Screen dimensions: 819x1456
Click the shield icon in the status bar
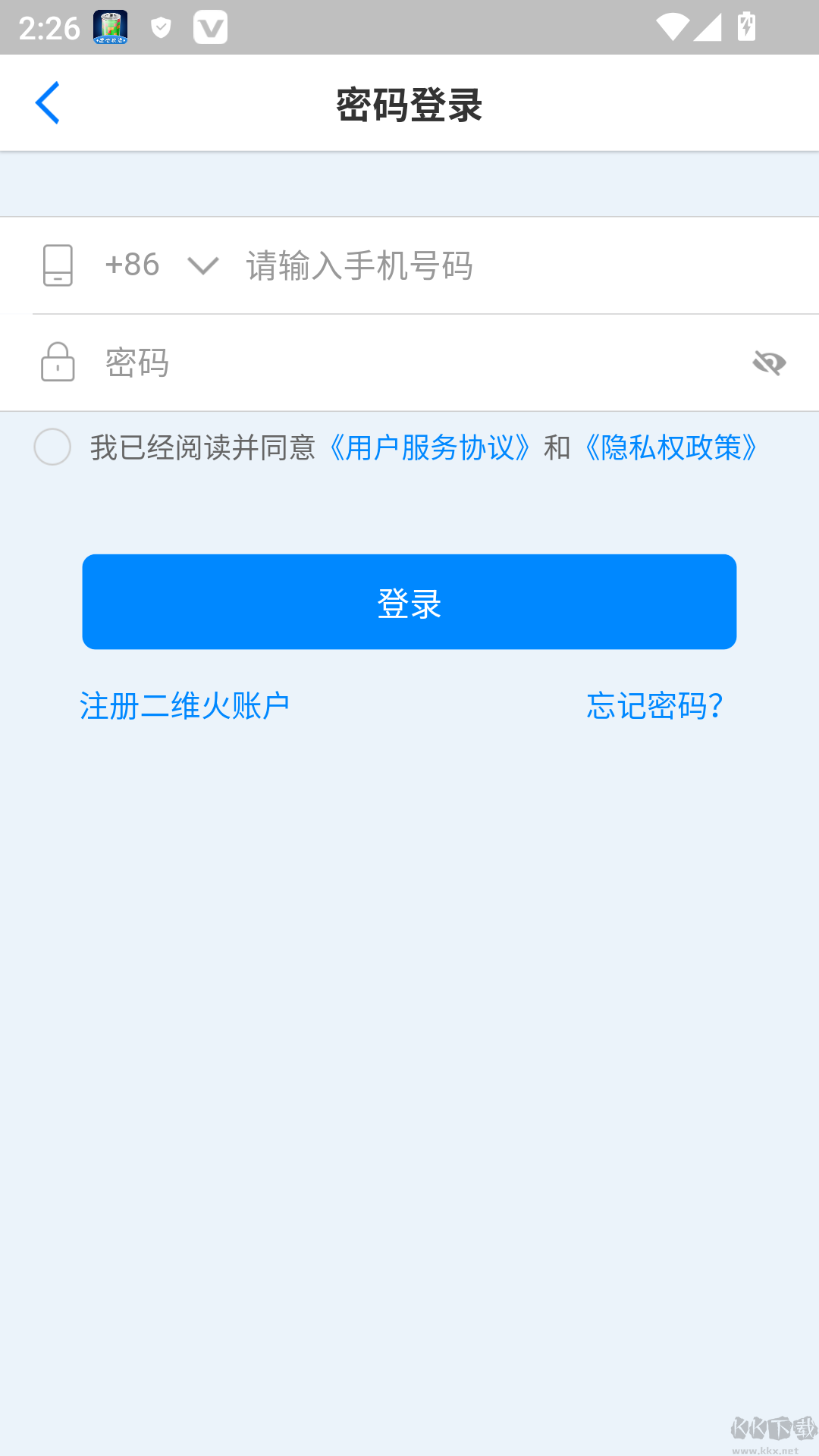point(161,27)
